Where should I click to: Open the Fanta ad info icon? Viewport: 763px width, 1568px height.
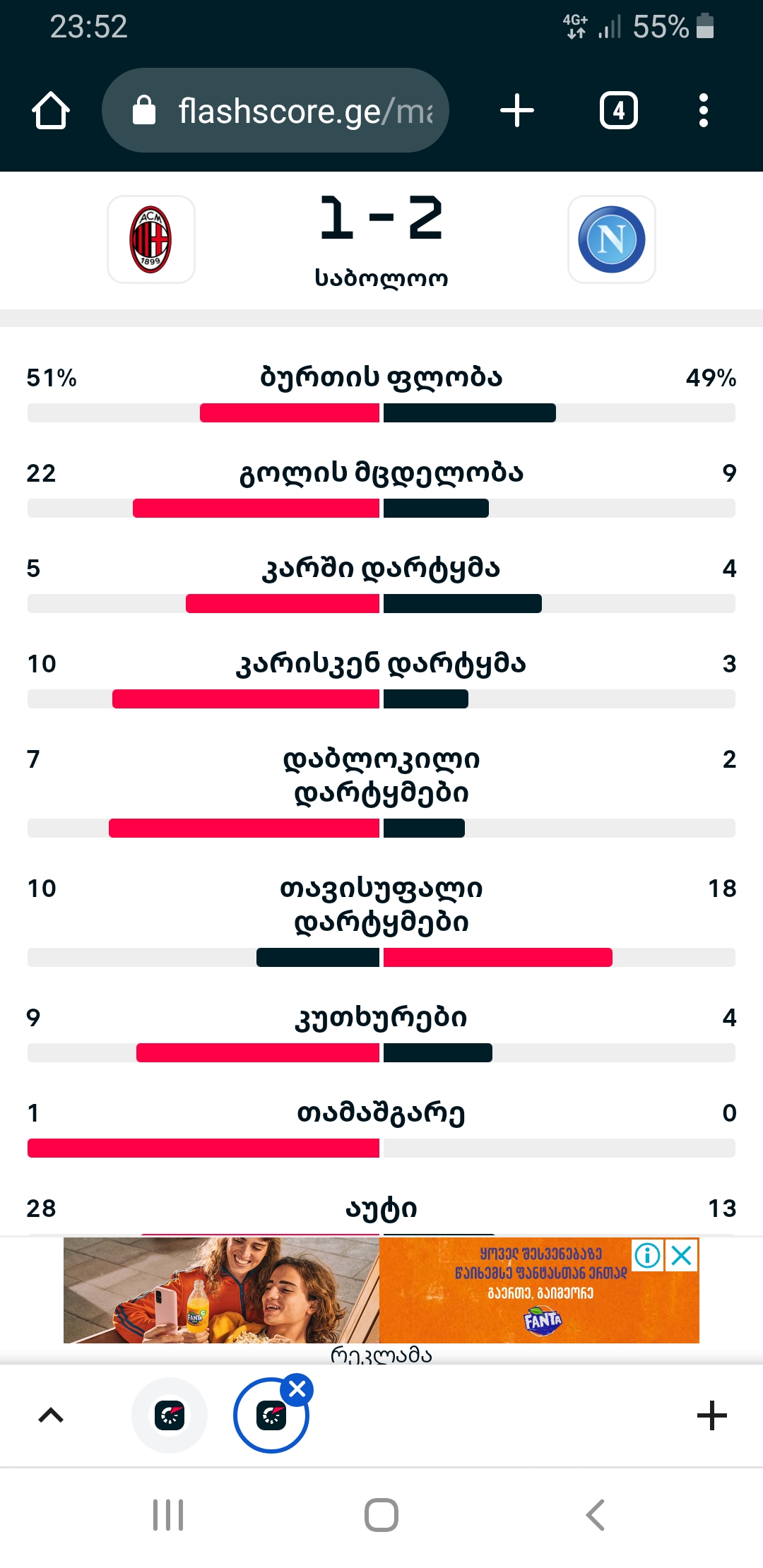point(647,1255)
